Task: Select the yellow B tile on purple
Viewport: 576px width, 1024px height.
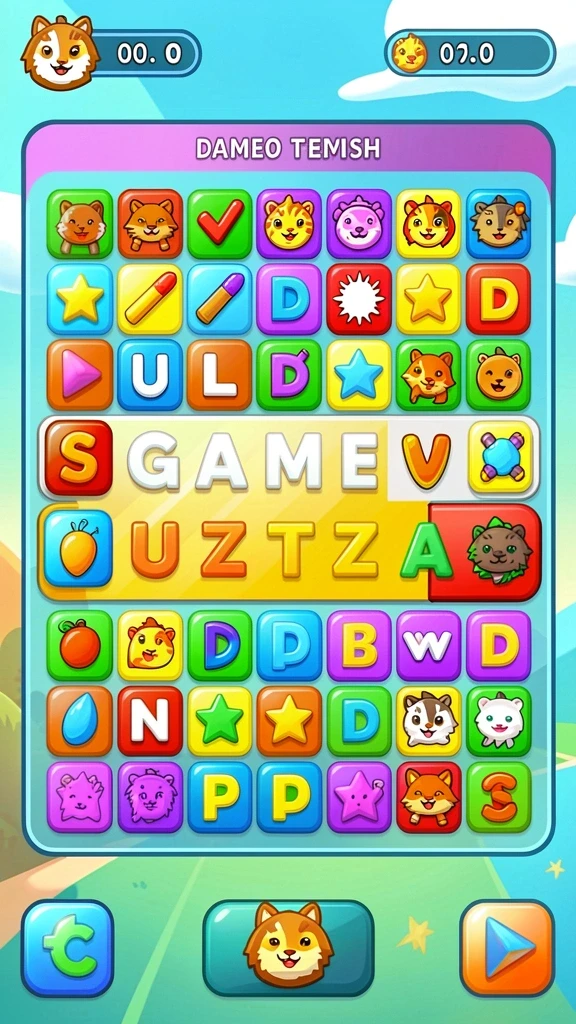Action: (359, 645)
